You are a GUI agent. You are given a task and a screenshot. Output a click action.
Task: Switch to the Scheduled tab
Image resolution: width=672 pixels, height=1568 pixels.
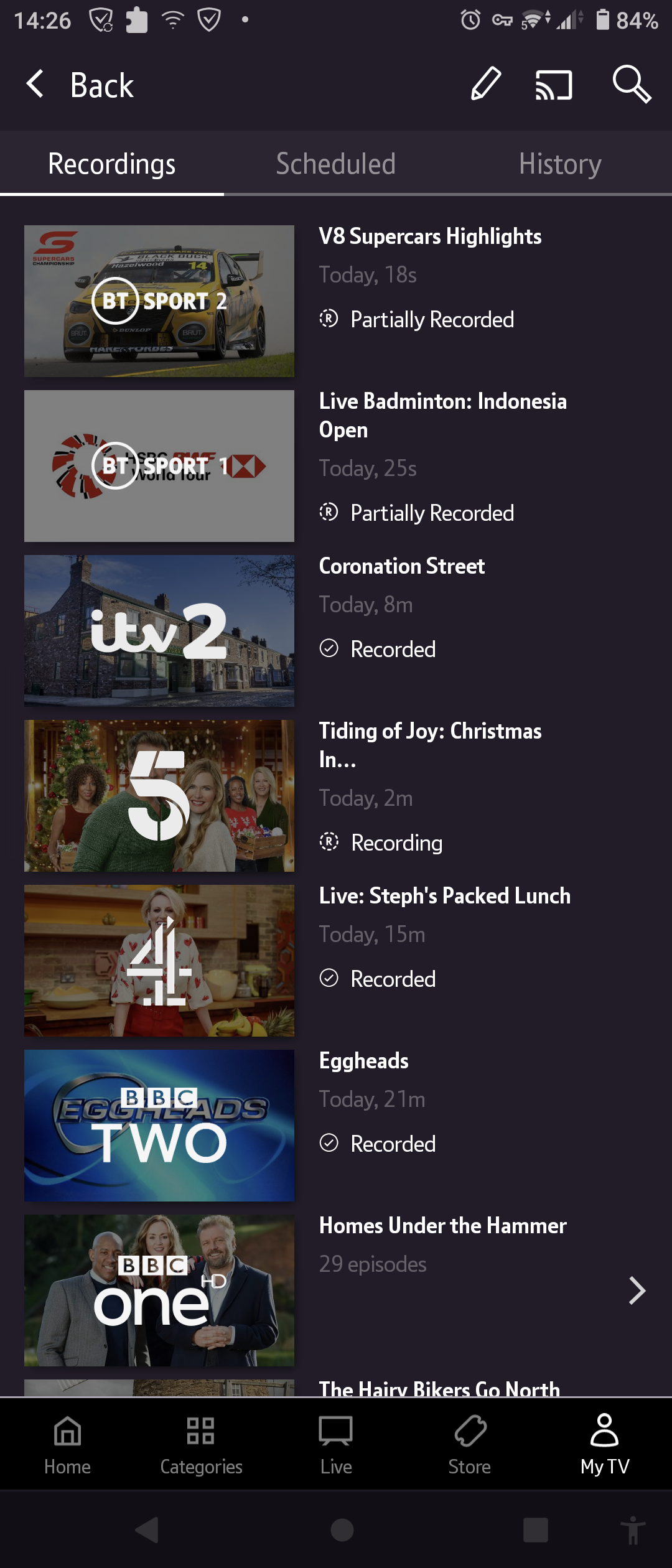(x=336, y=164)
